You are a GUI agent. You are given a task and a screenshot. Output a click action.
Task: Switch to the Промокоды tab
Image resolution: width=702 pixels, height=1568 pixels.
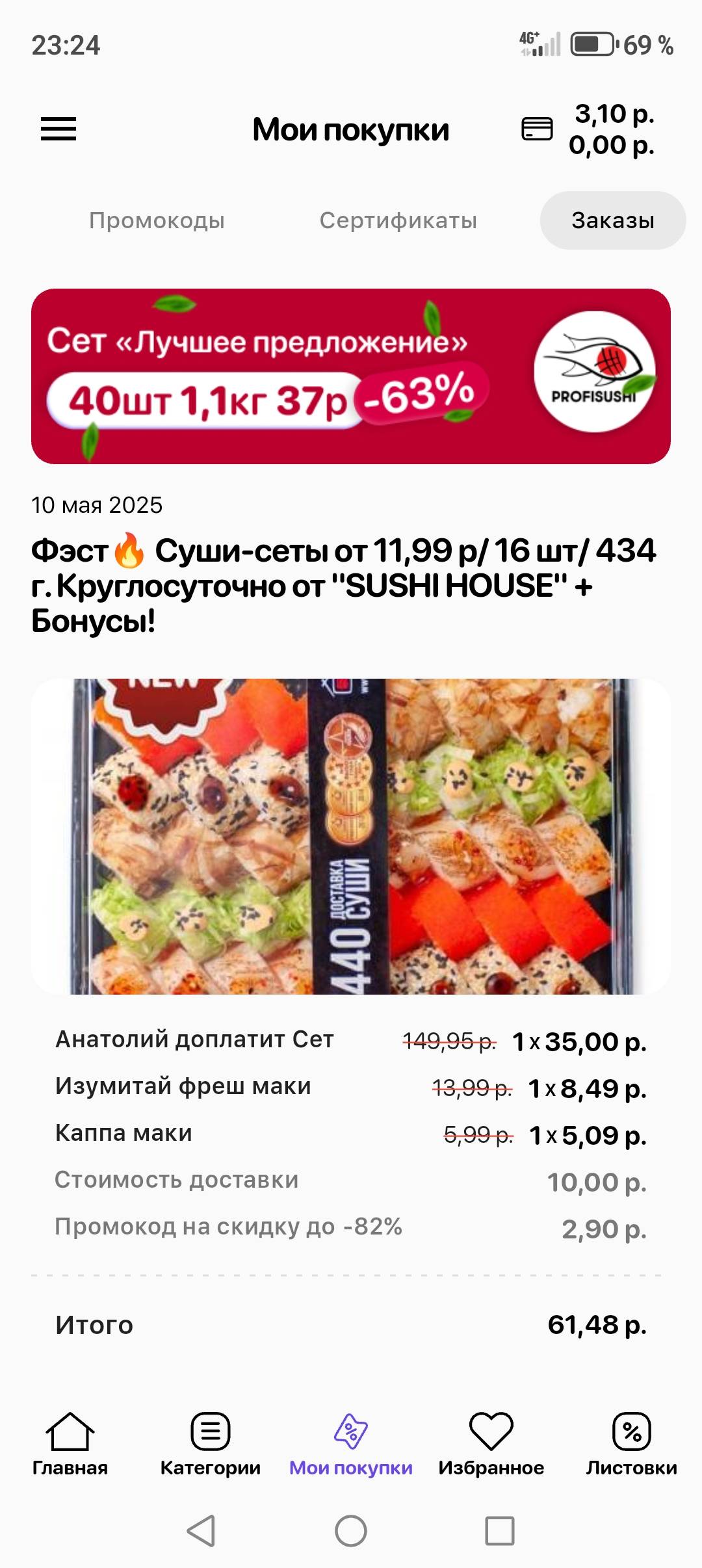[x=157, y=220]
